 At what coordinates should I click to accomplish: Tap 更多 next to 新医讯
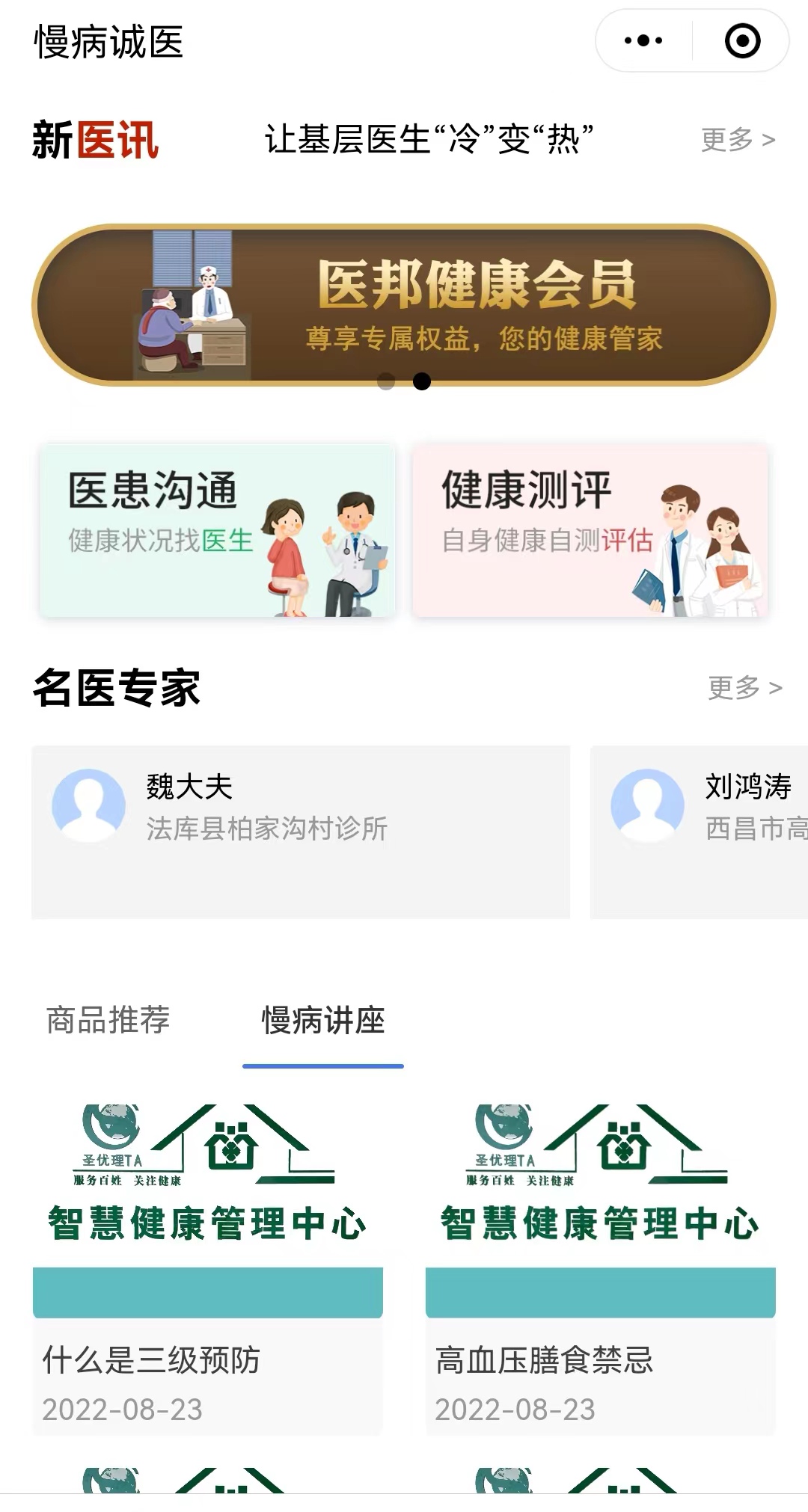pyautogui.click(x=738, y=140)
